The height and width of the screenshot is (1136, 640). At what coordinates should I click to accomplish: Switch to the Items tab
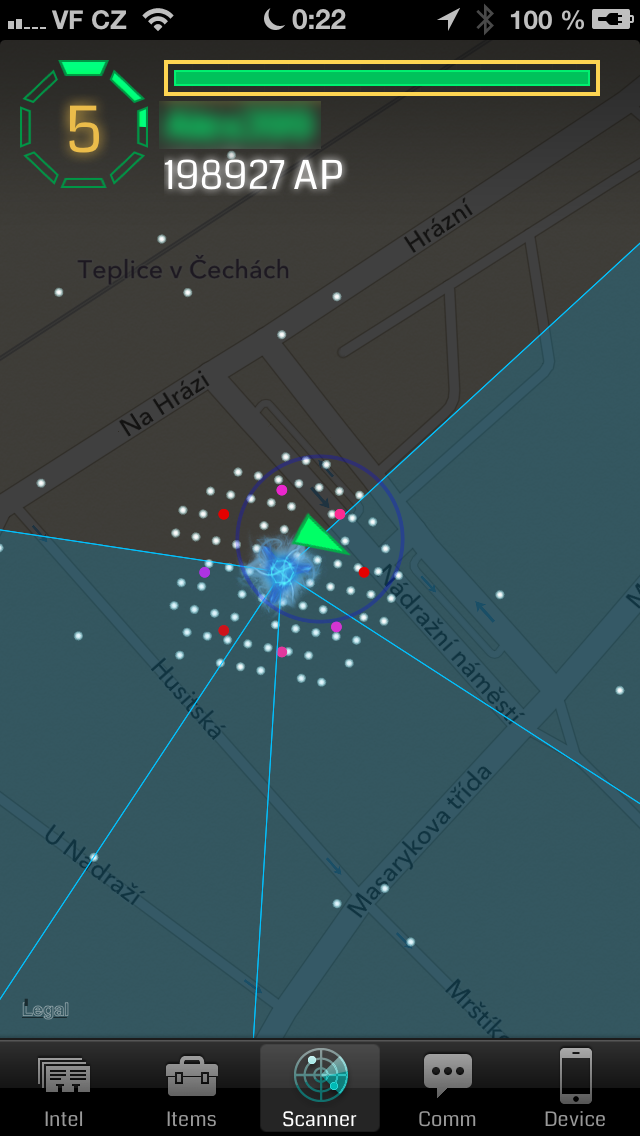point(191,1088)
